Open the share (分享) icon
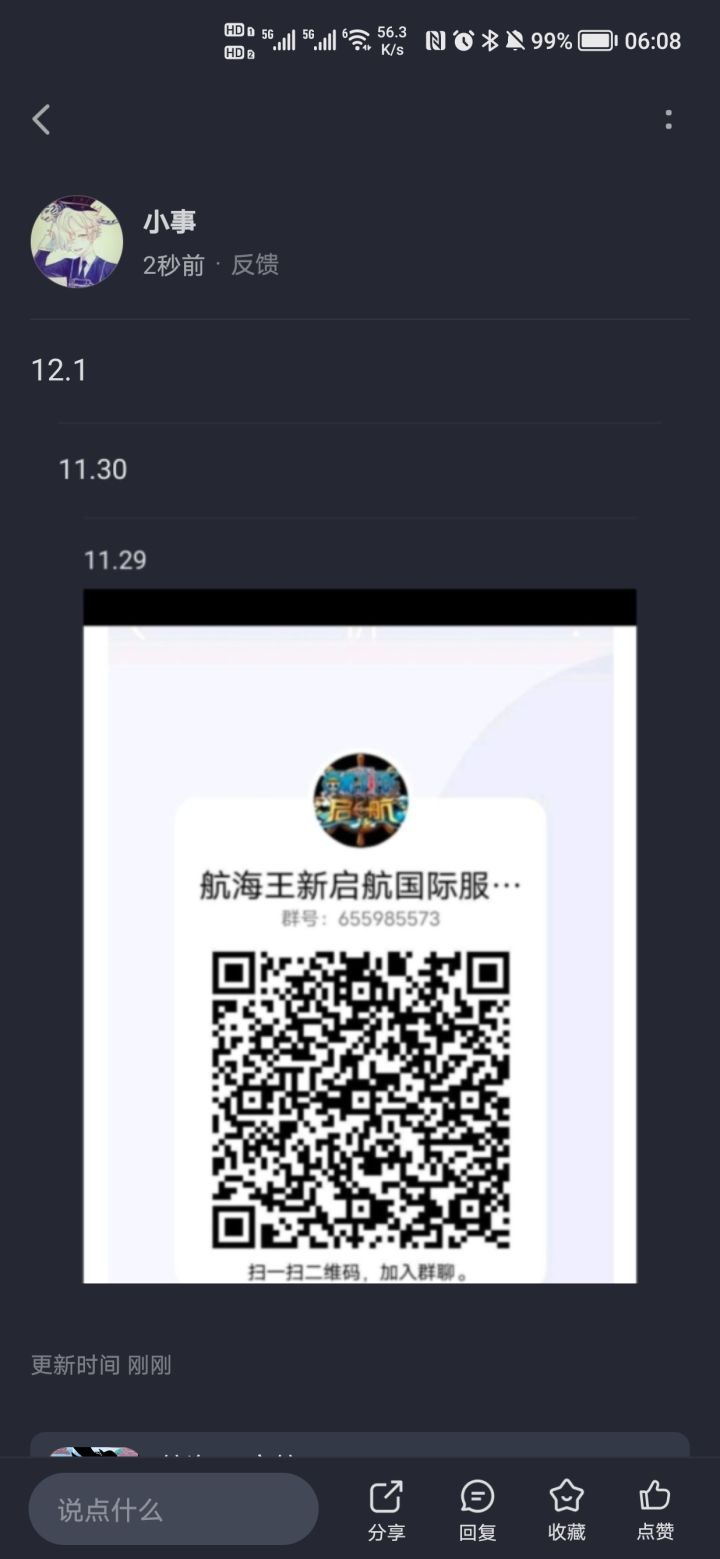This screenshot has width=720, height=1559. [386, 1497]
